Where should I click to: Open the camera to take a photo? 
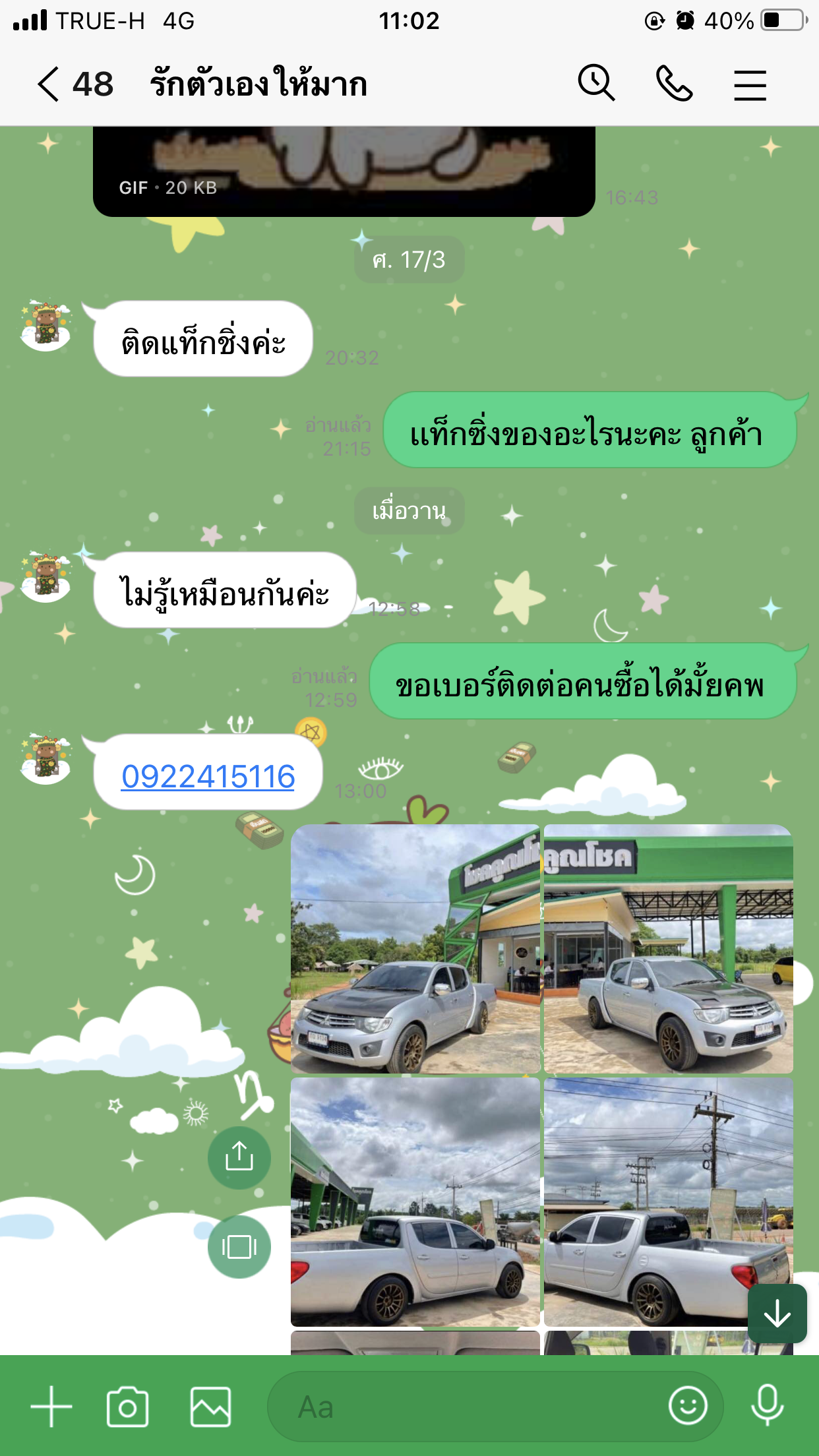[127, 1407]
